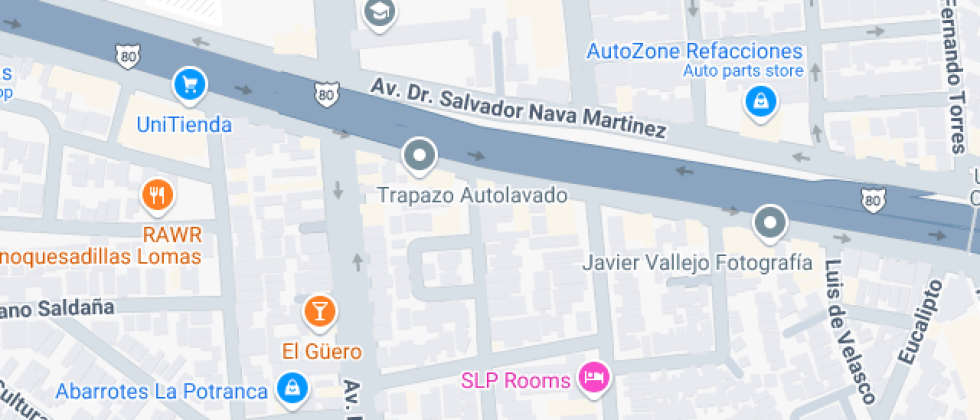Tap the AutoZone Refacciones store pin
This screenshot has width=980, height=420.
760,103
